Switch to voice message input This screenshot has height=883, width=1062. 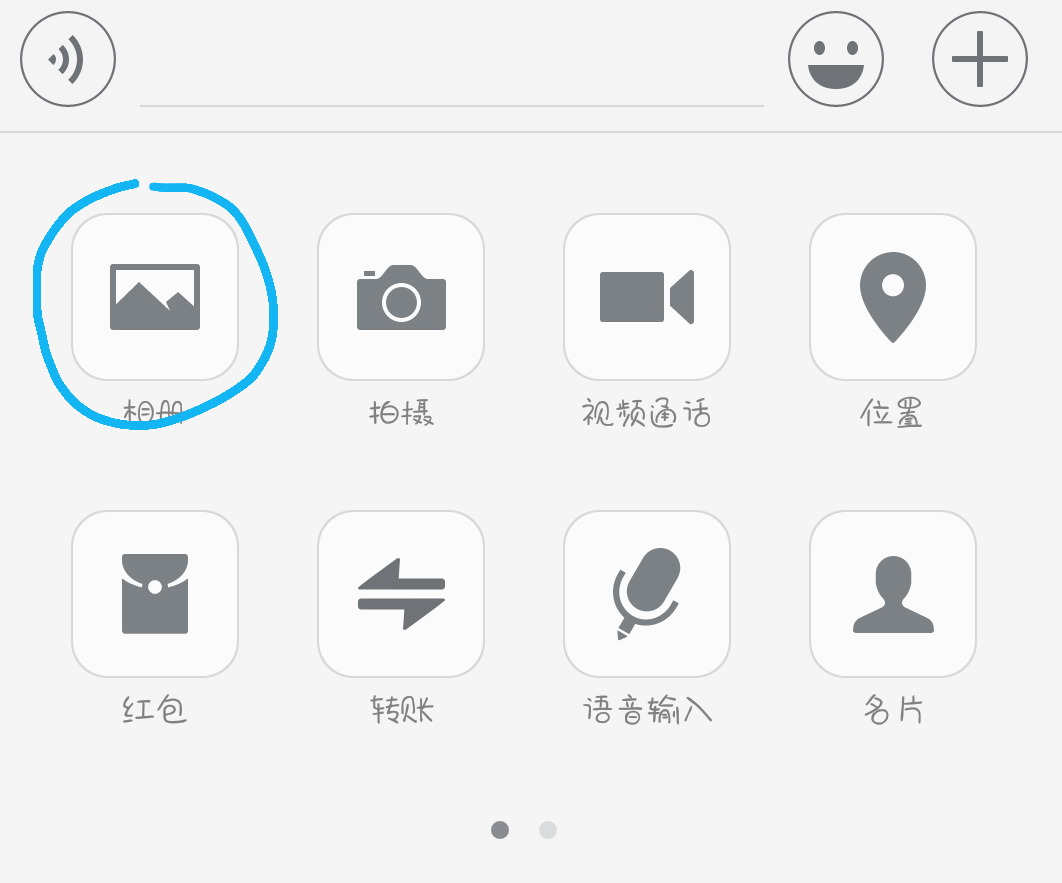[x=68, y=59]
